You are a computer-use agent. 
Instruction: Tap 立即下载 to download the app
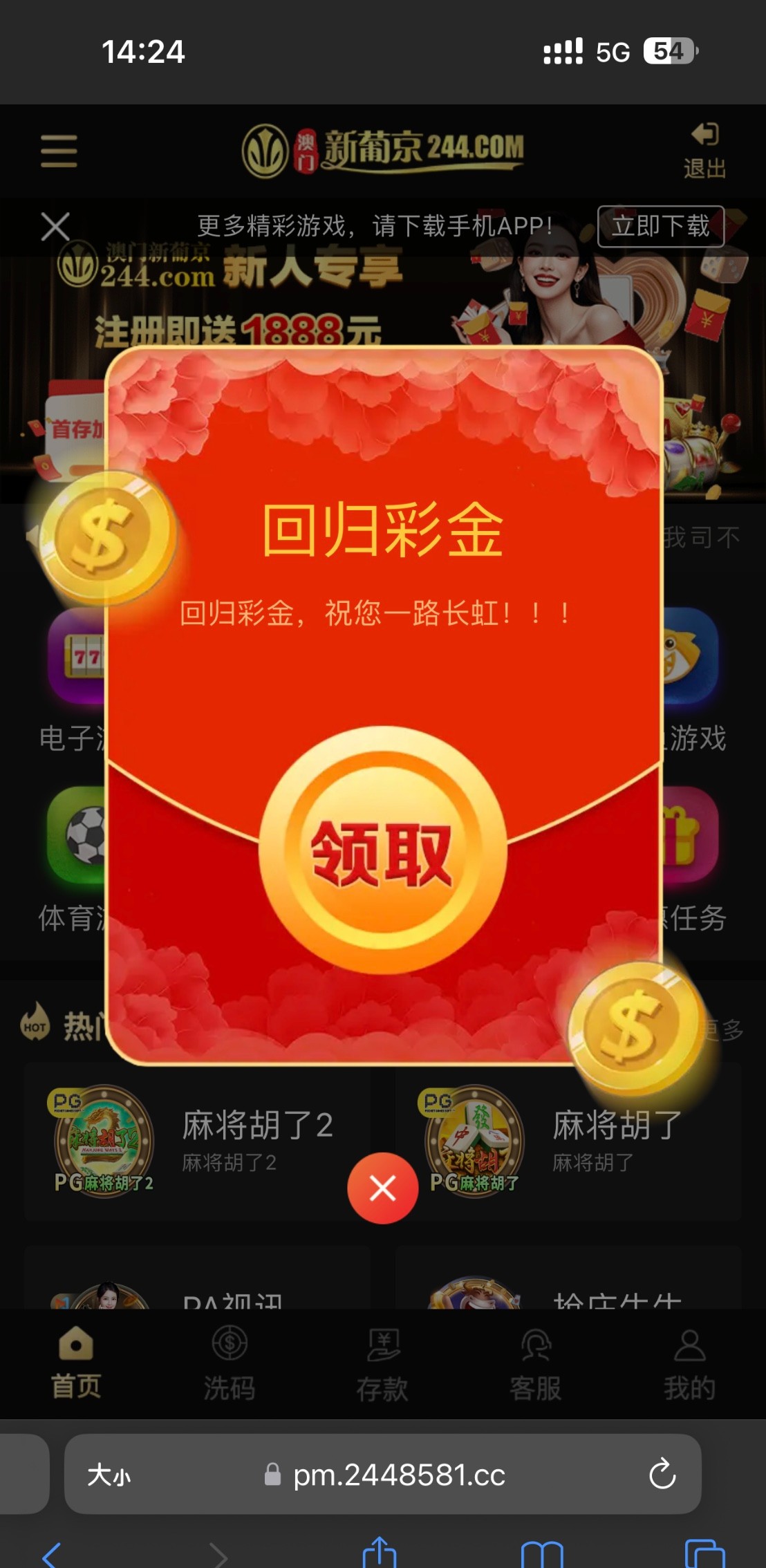(x=660, y=226)
